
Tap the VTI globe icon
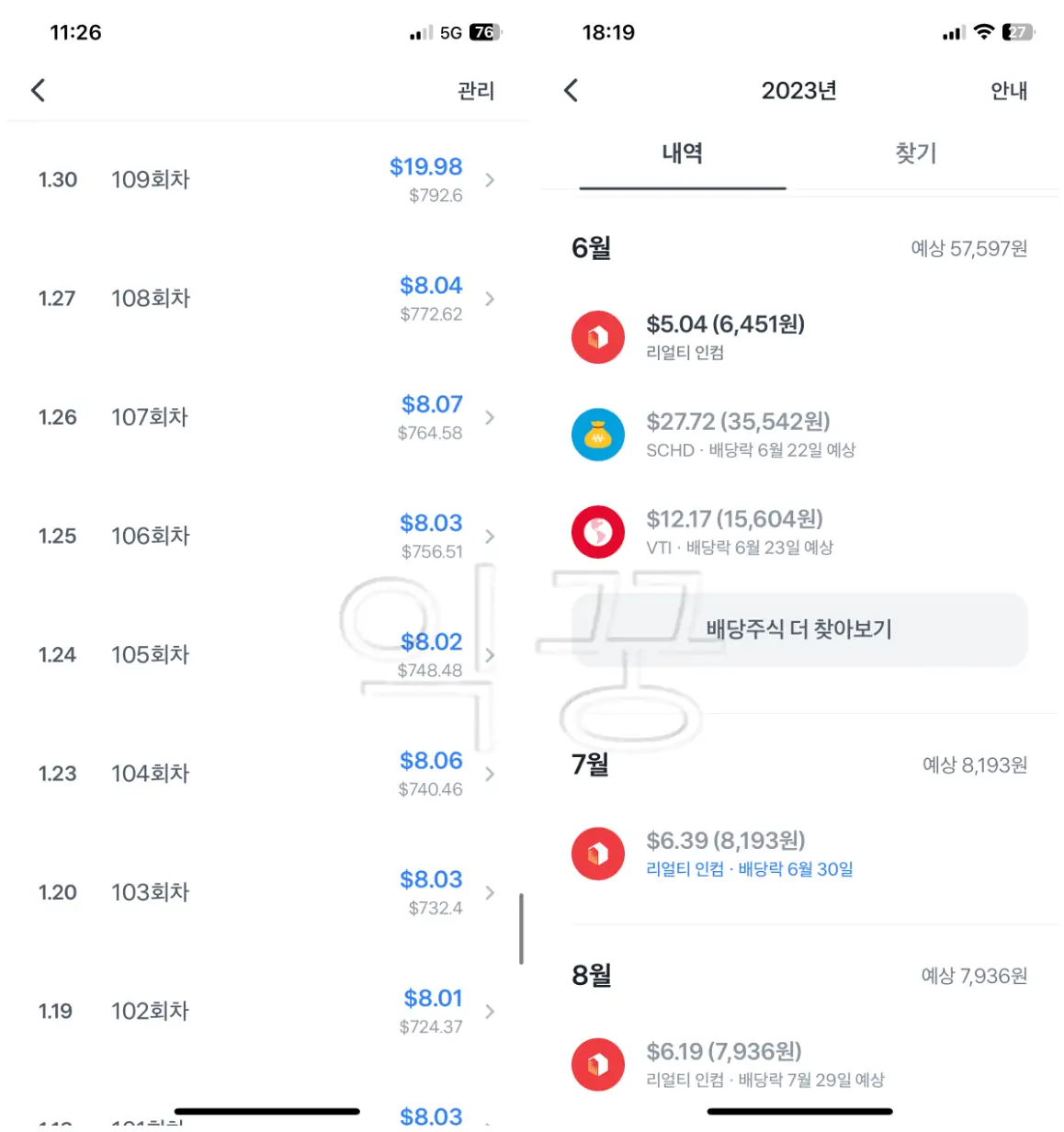point(598,532)
